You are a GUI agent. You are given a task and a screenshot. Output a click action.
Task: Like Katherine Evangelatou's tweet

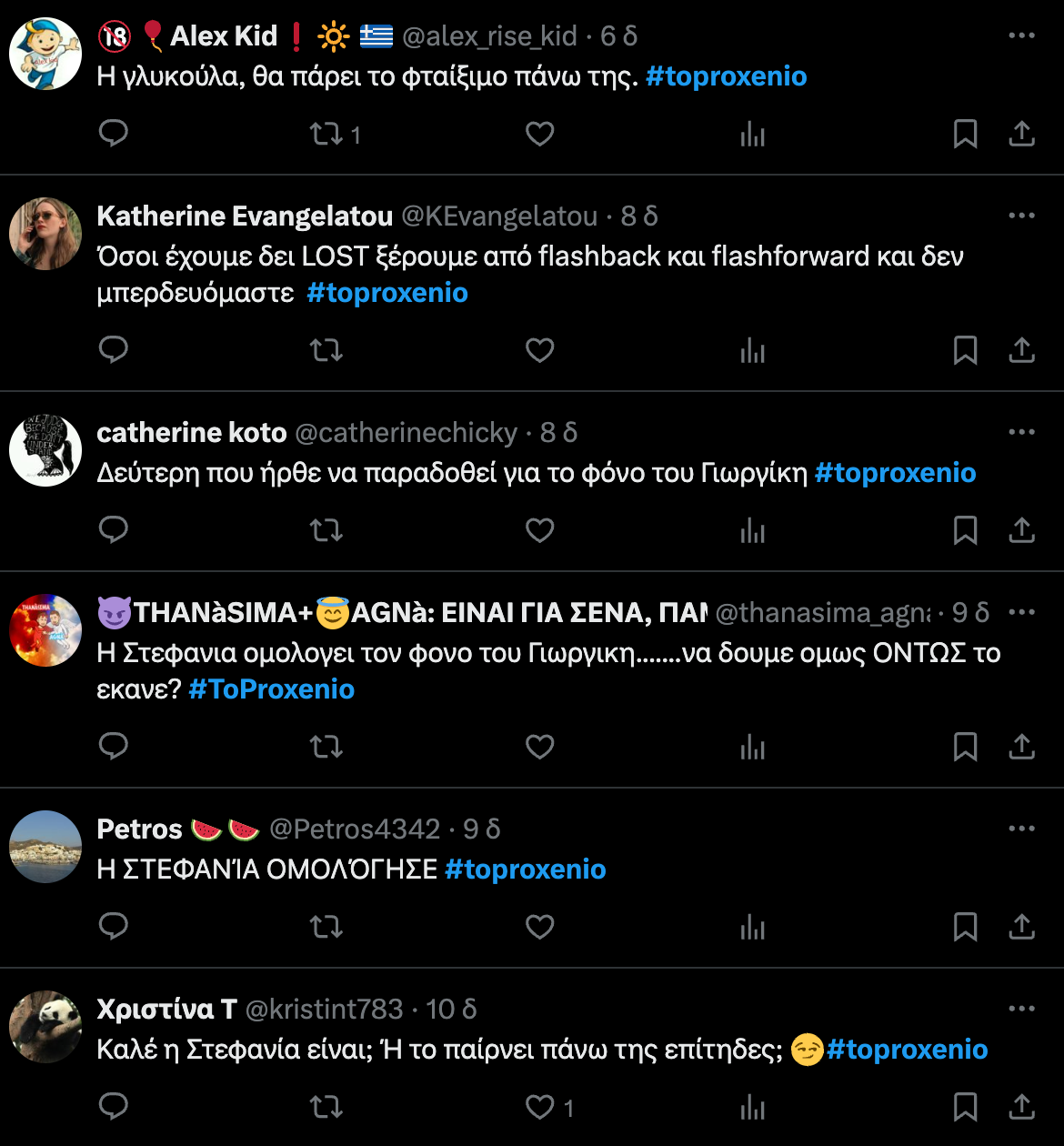click(x=539, y=350)
